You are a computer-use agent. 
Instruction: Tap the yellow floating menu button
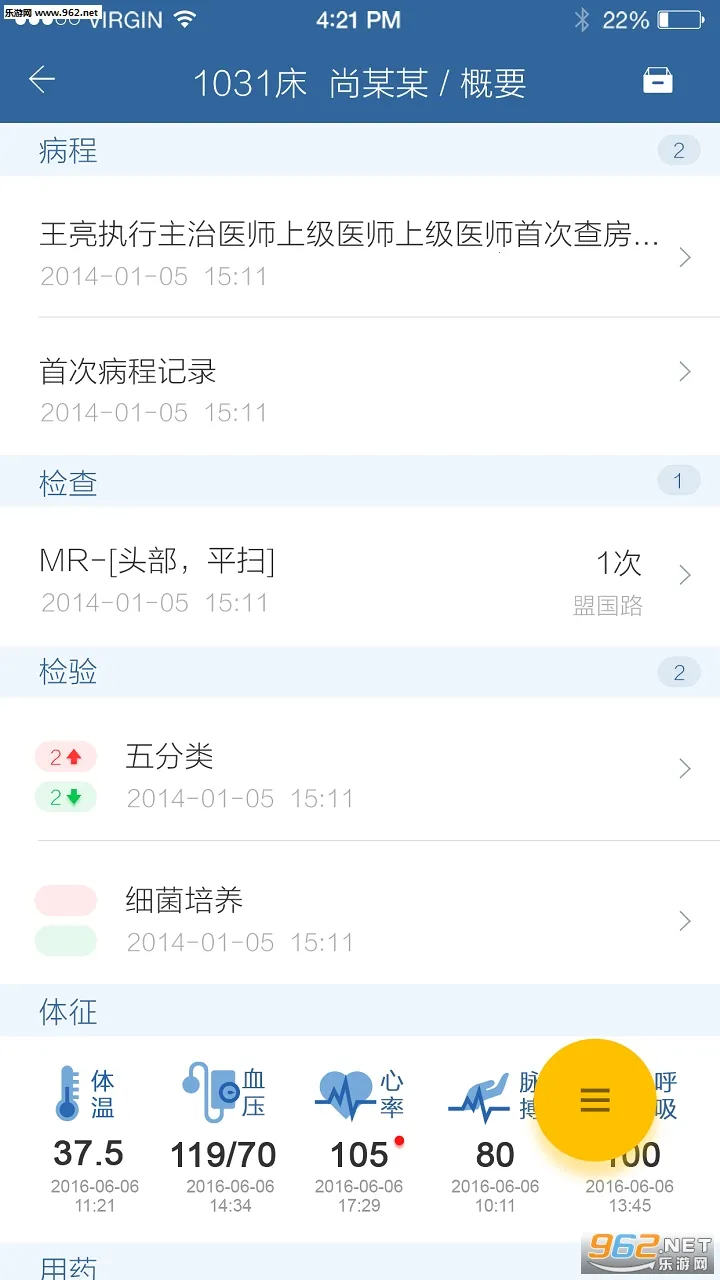click(x=595, y=1101)
